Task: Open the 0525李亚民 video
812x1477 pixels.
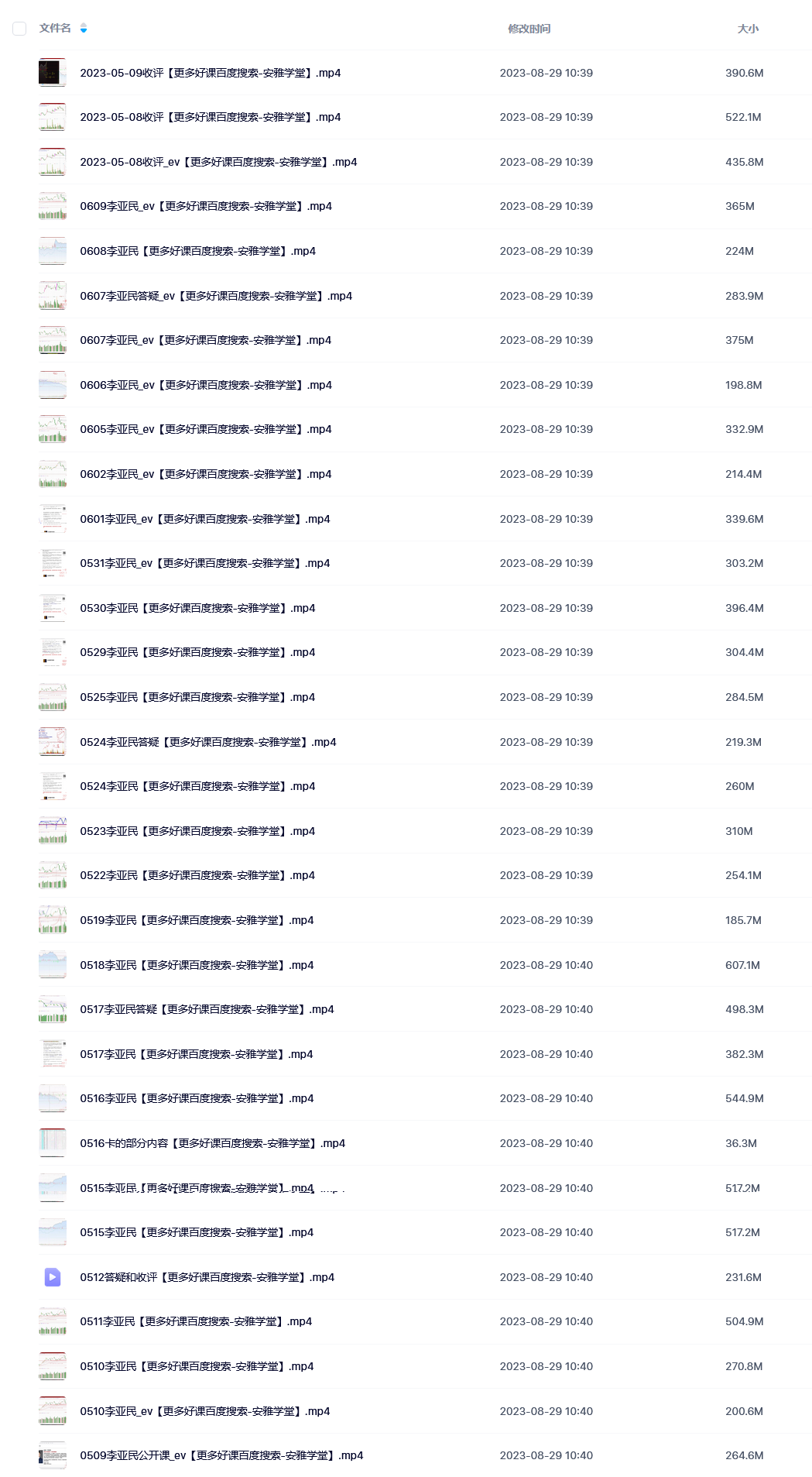Action: point(197,697)
